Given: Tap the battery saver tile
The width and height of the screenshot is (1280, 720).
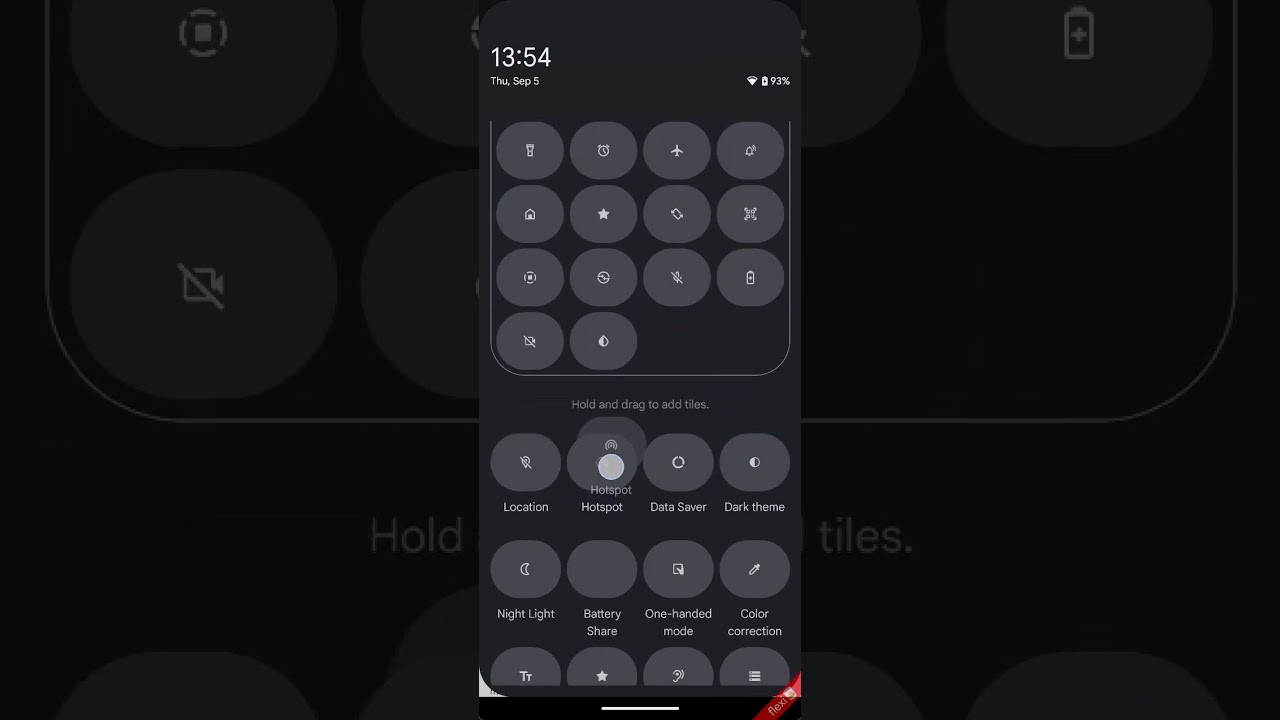Looking at the screenshot, I should point(750,278).
